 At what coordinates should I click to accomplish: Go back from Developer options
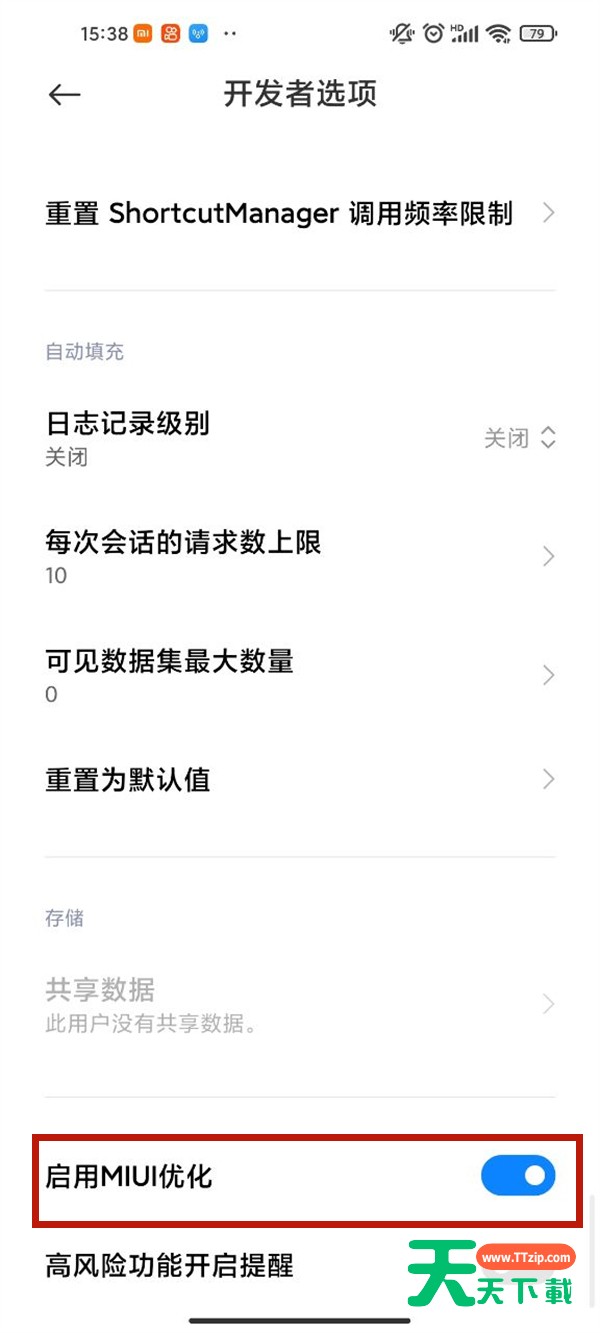coord(64,95)
